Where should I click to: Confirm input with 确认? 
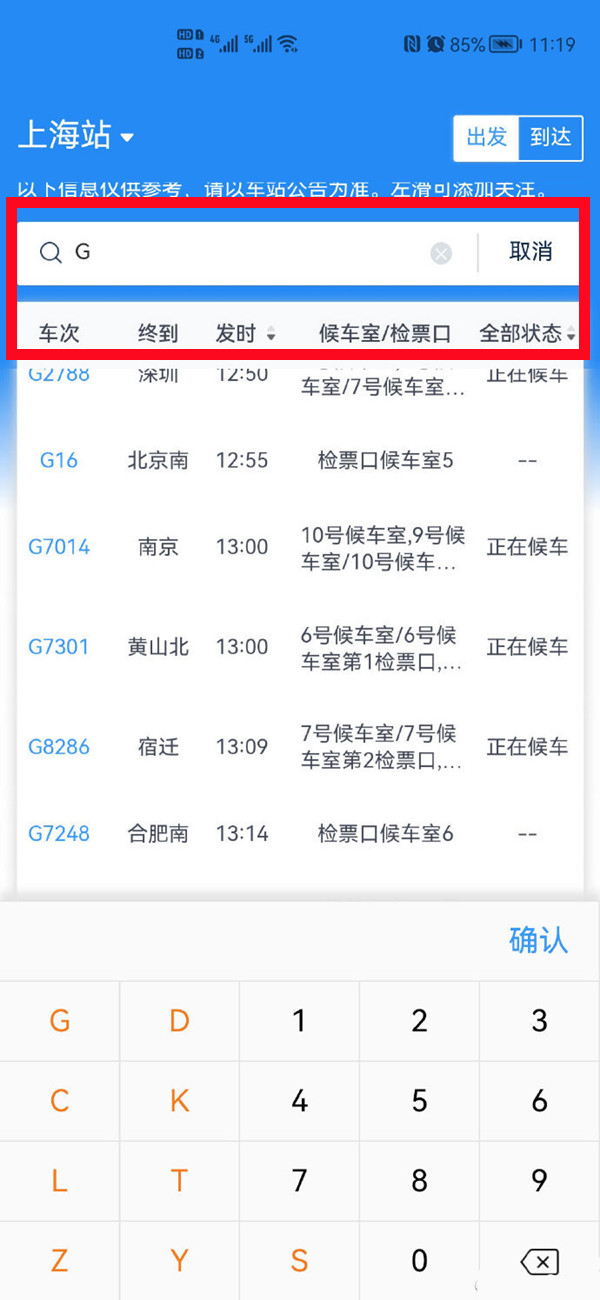(538, 940)
